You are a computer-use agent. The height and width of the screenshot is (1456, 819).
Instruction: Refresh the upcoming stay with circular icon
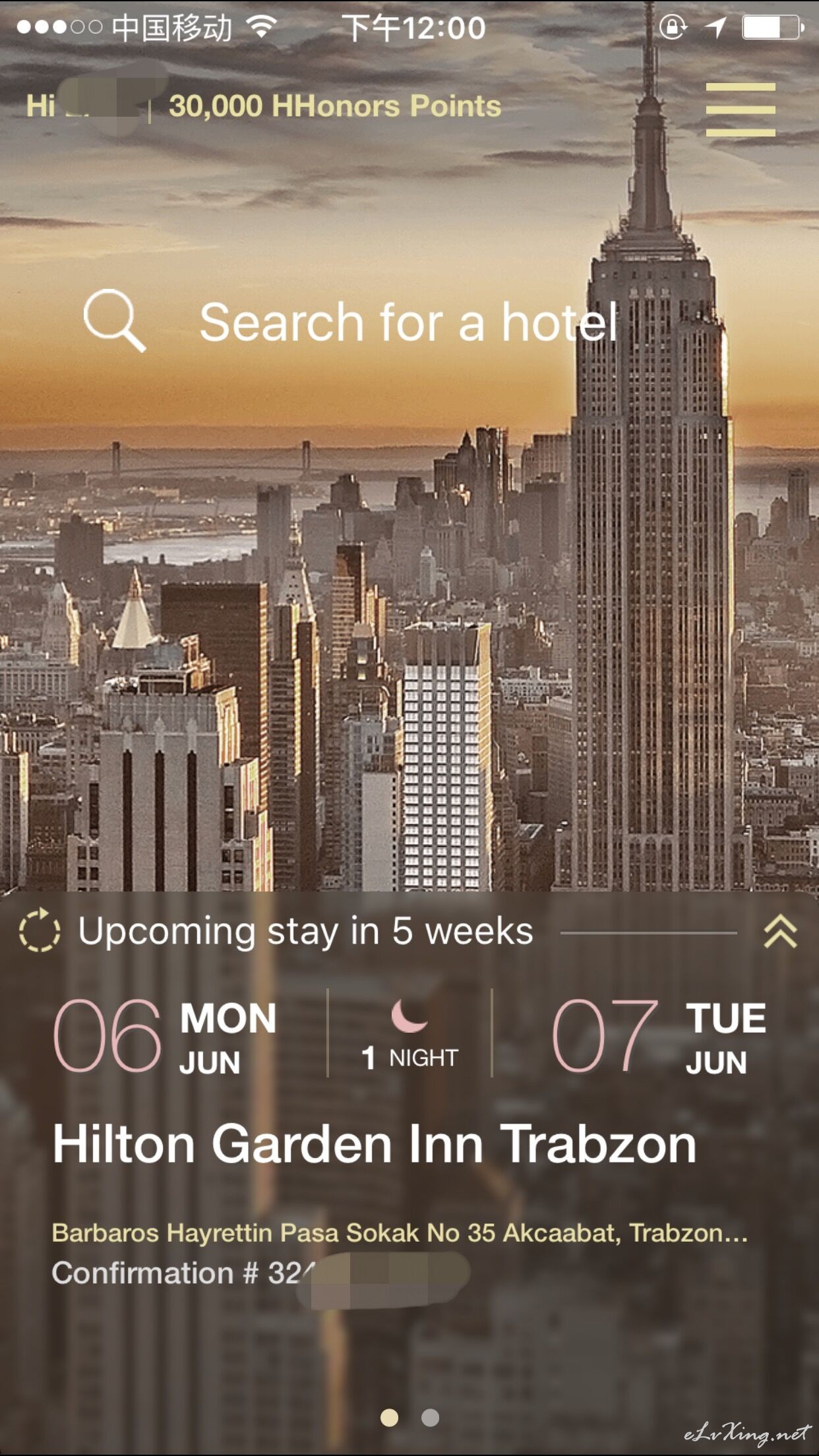coord(40,930)
